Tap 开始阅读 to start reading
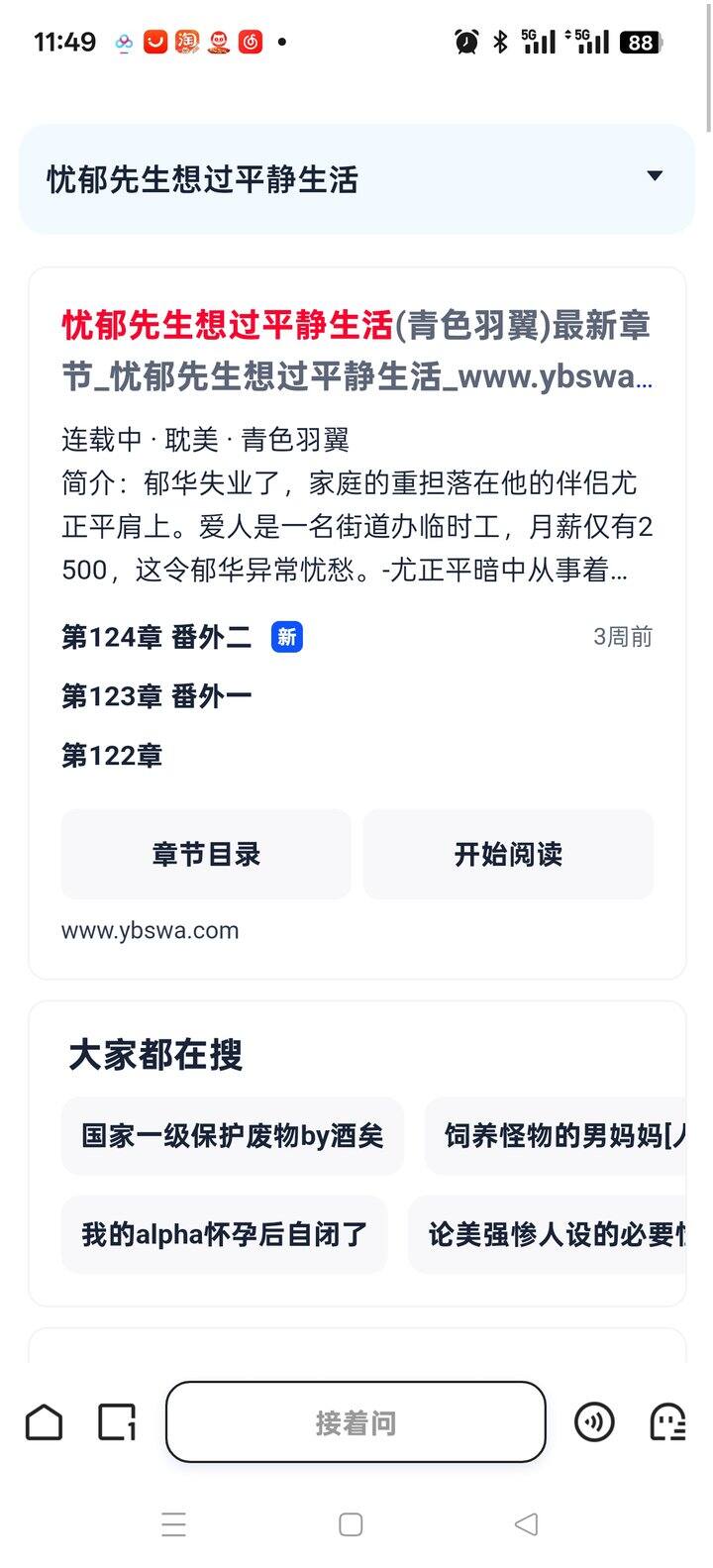The image size is (713, 1568). tap(508, 854)
